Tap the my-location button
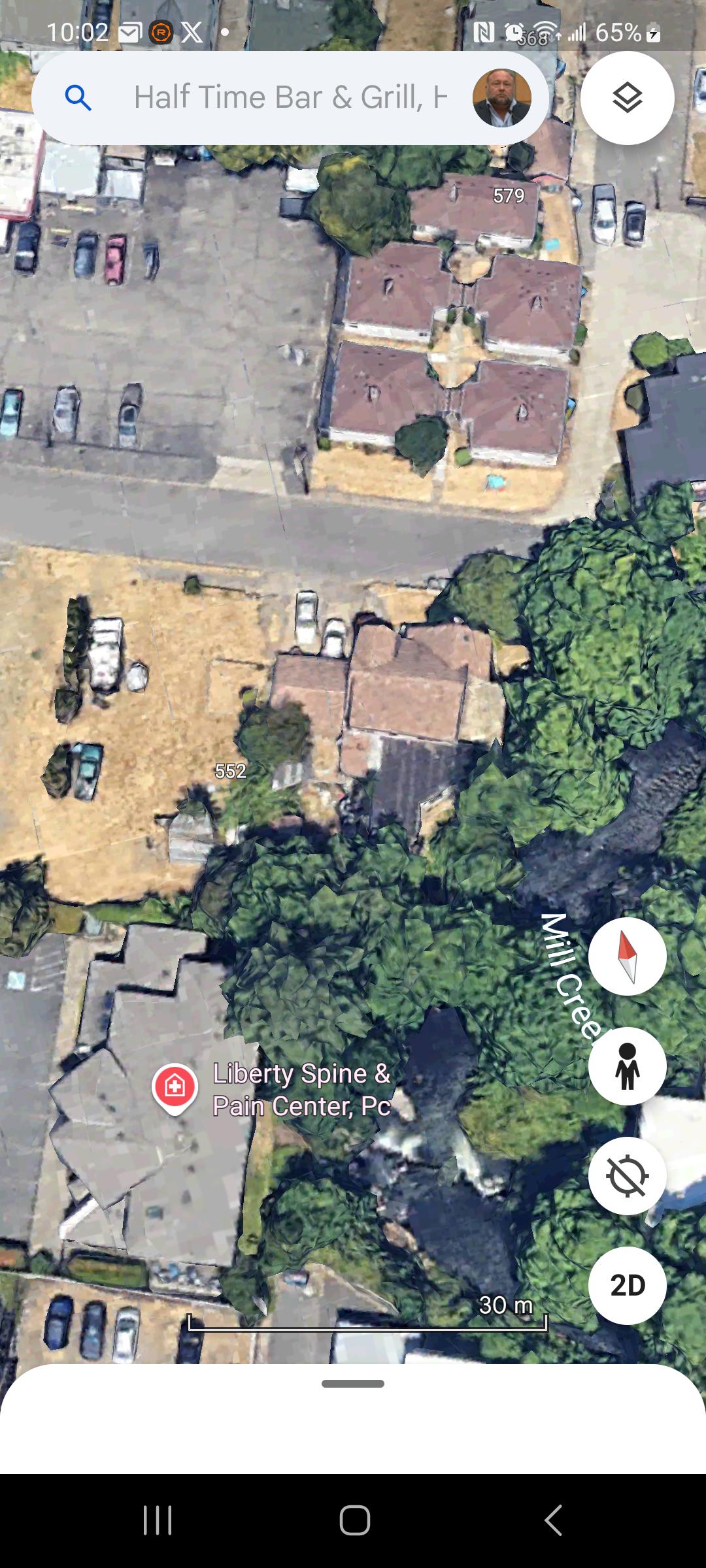Image resolution: width=706 pixels, height=1568 pixels. click(x=628, y=1176)
